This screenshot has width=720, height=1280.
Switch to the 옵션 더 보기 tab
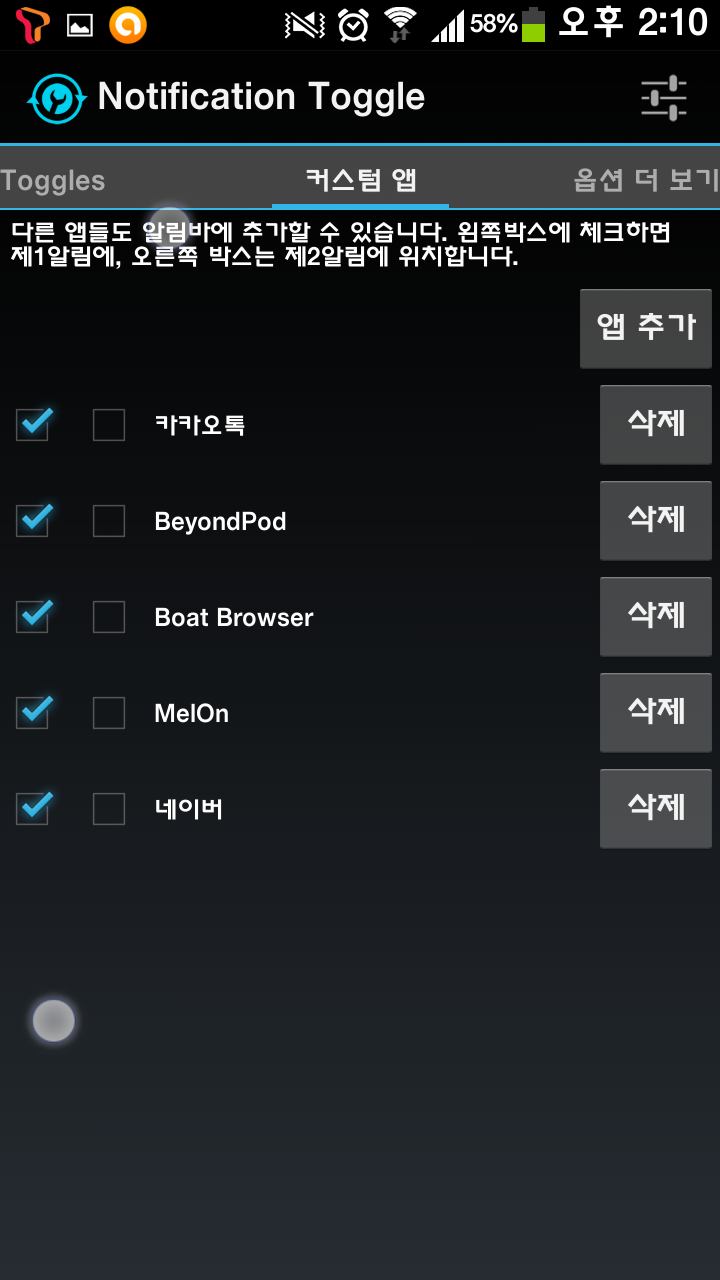(646, 181)
